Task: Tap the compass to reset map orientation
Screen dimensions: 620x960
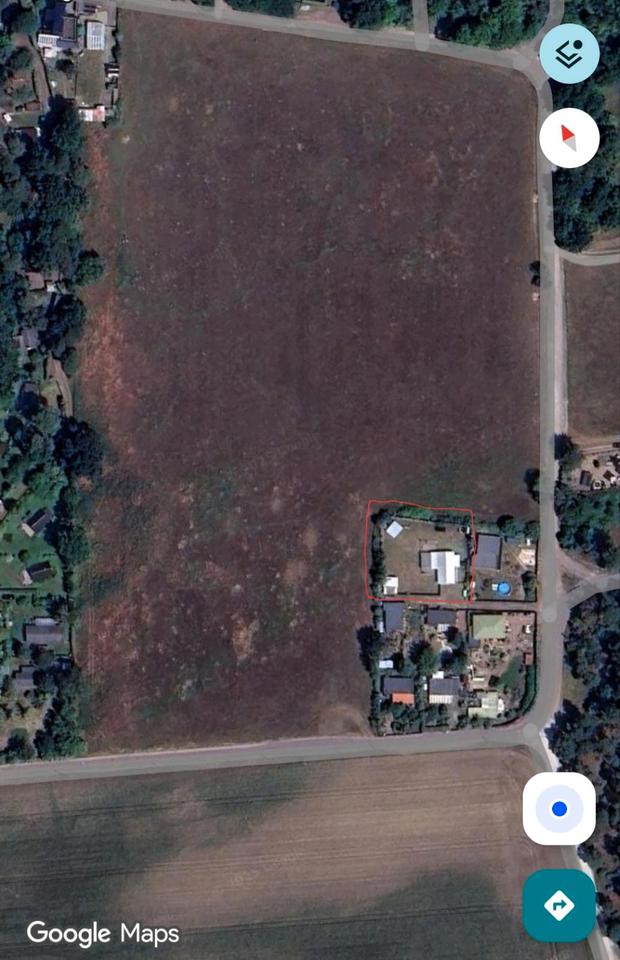Action: click(x=569, y=137)
